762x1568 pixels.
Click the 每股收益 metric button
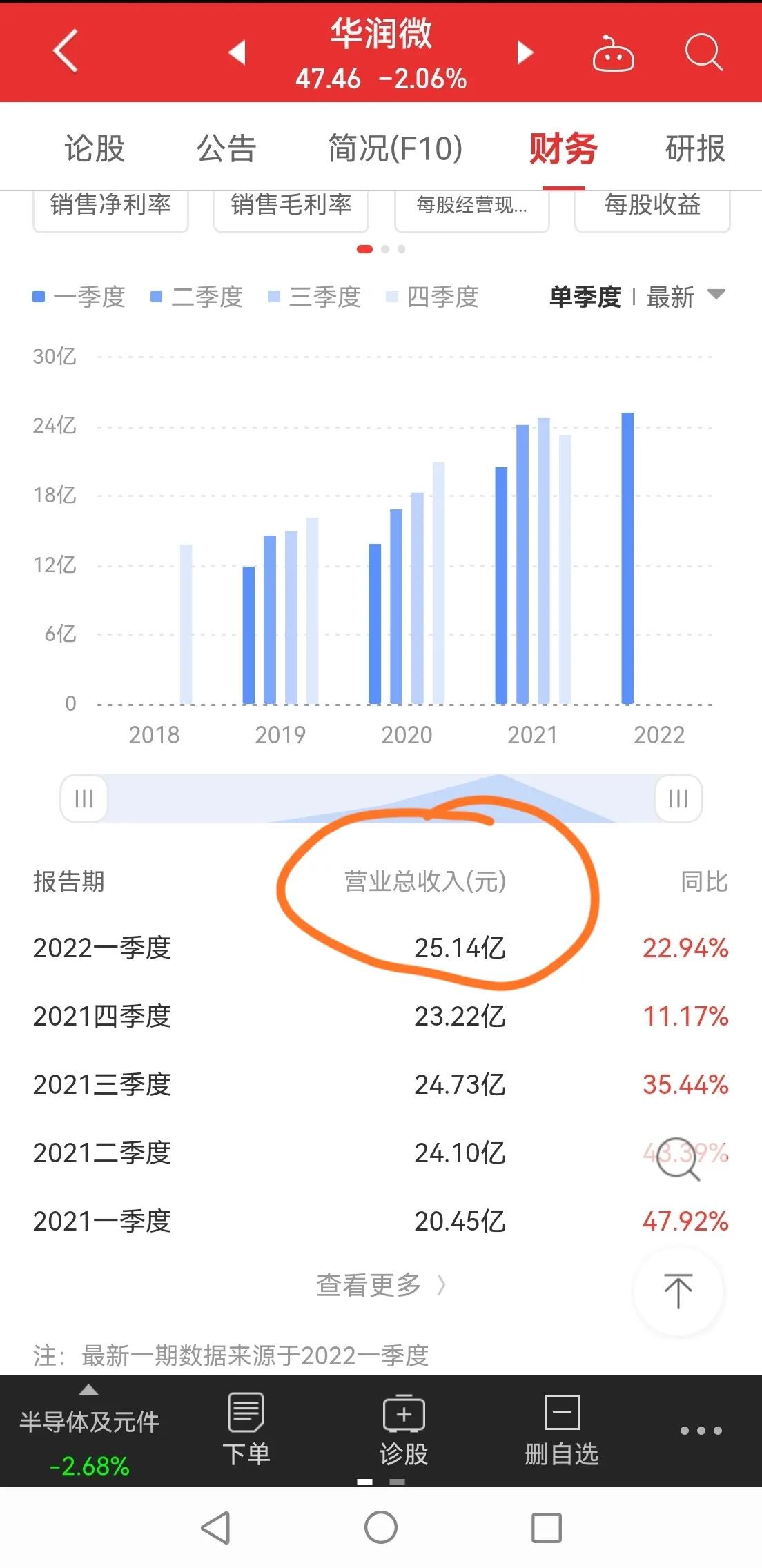(652, 205)
